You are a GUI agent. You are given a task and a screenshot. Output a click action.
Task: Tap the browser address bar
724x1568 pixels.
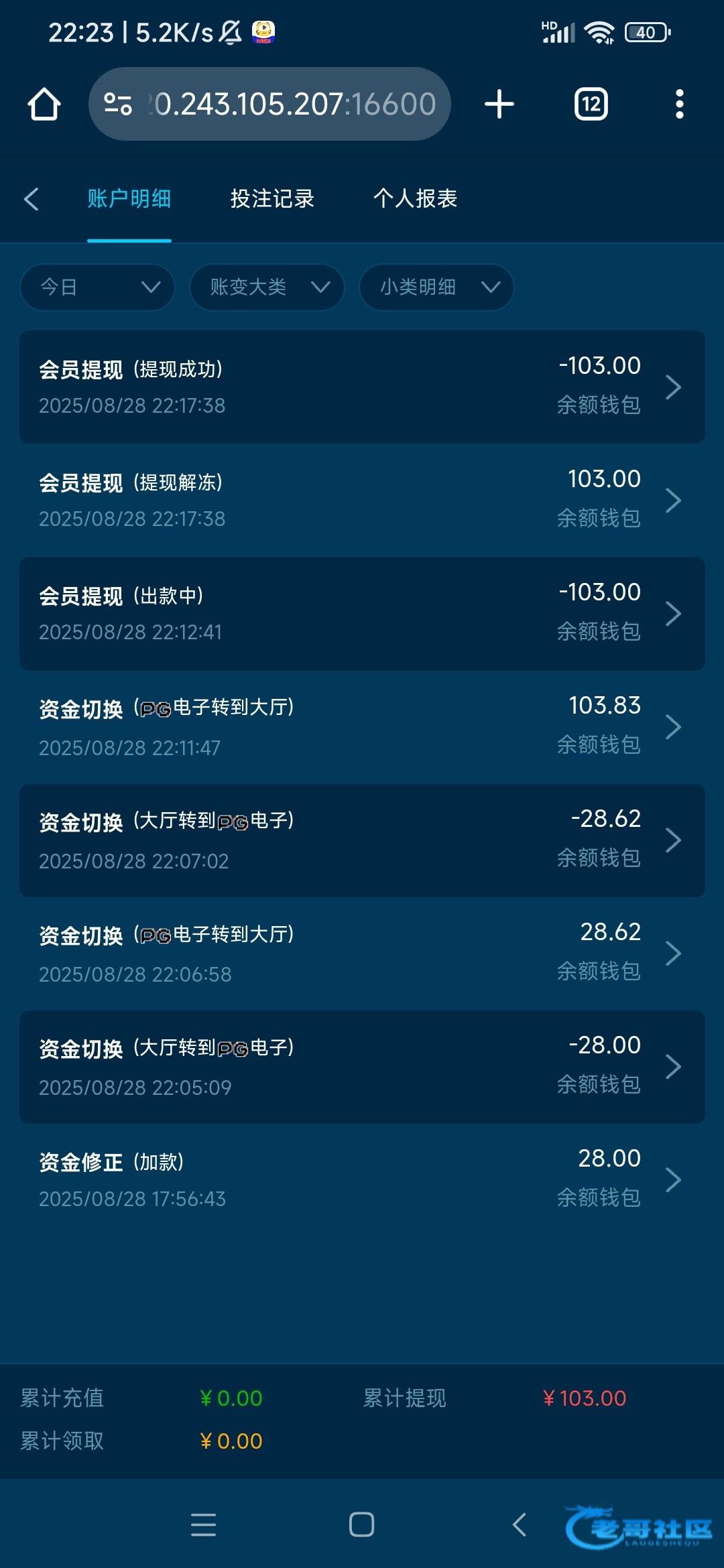pos(269,104)
